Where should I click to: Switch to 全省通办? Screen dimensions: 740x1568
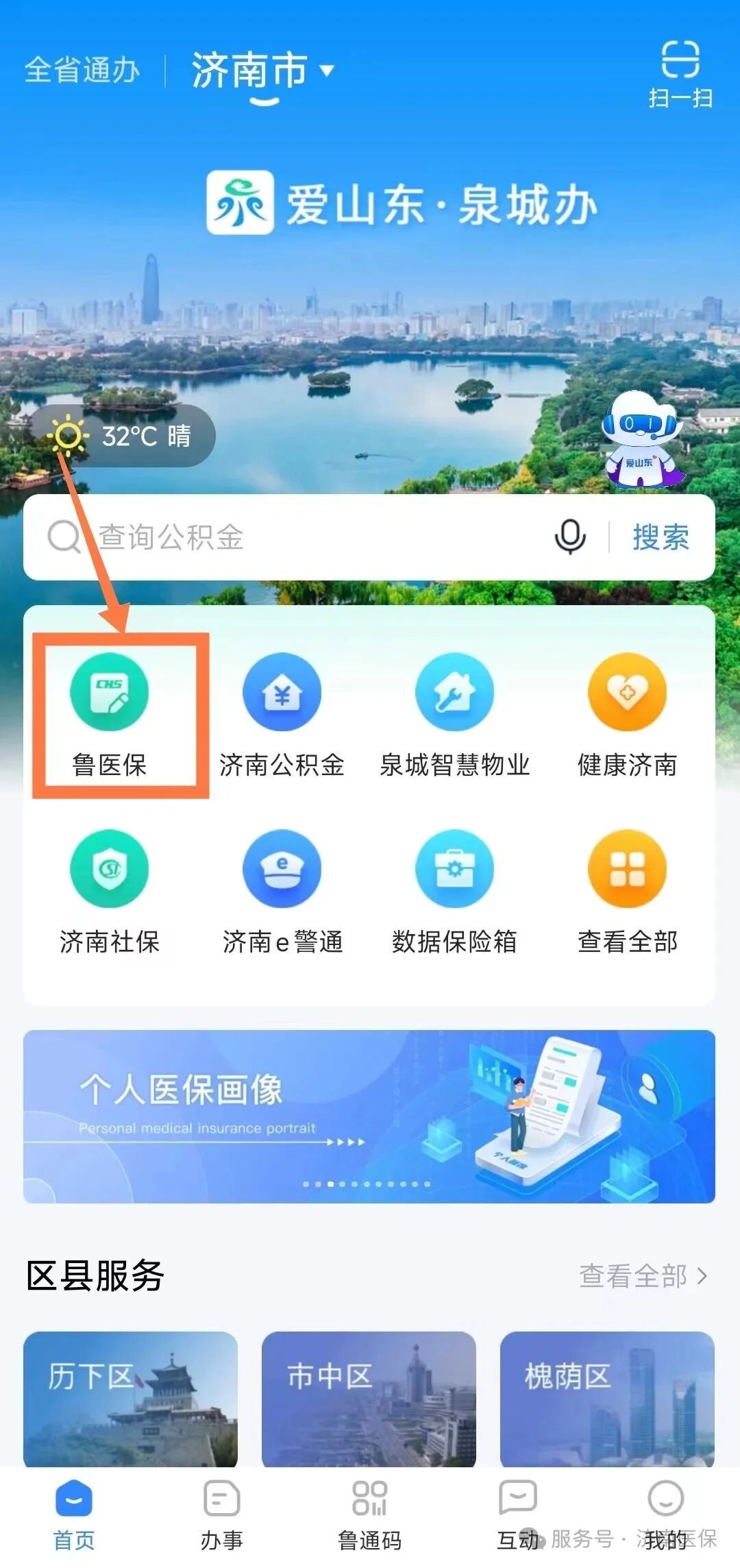[82, 71]
